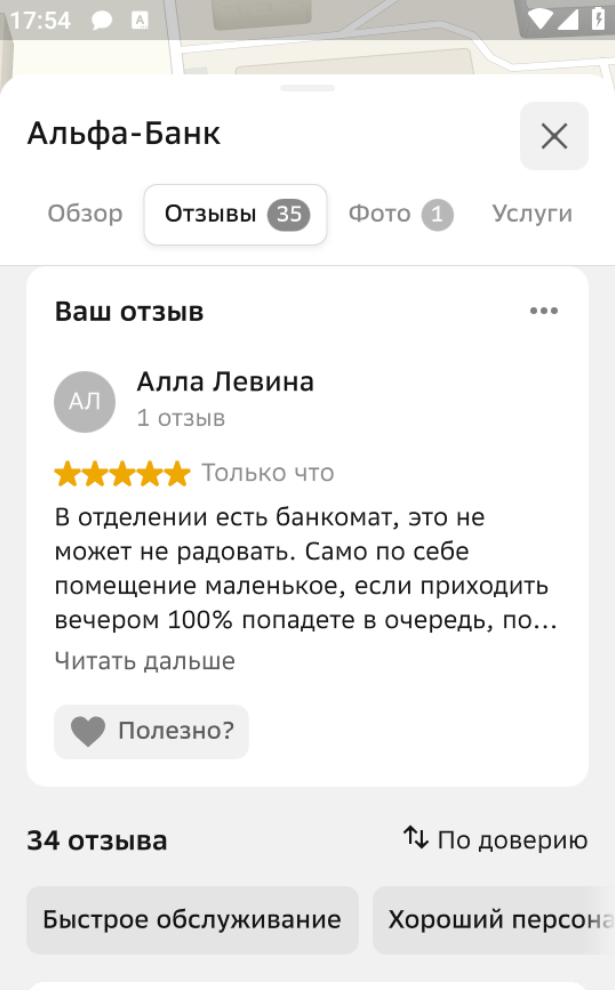Screen dimensions: 615x990
Task: Switch to the Обзор tab
Action: 85,214
